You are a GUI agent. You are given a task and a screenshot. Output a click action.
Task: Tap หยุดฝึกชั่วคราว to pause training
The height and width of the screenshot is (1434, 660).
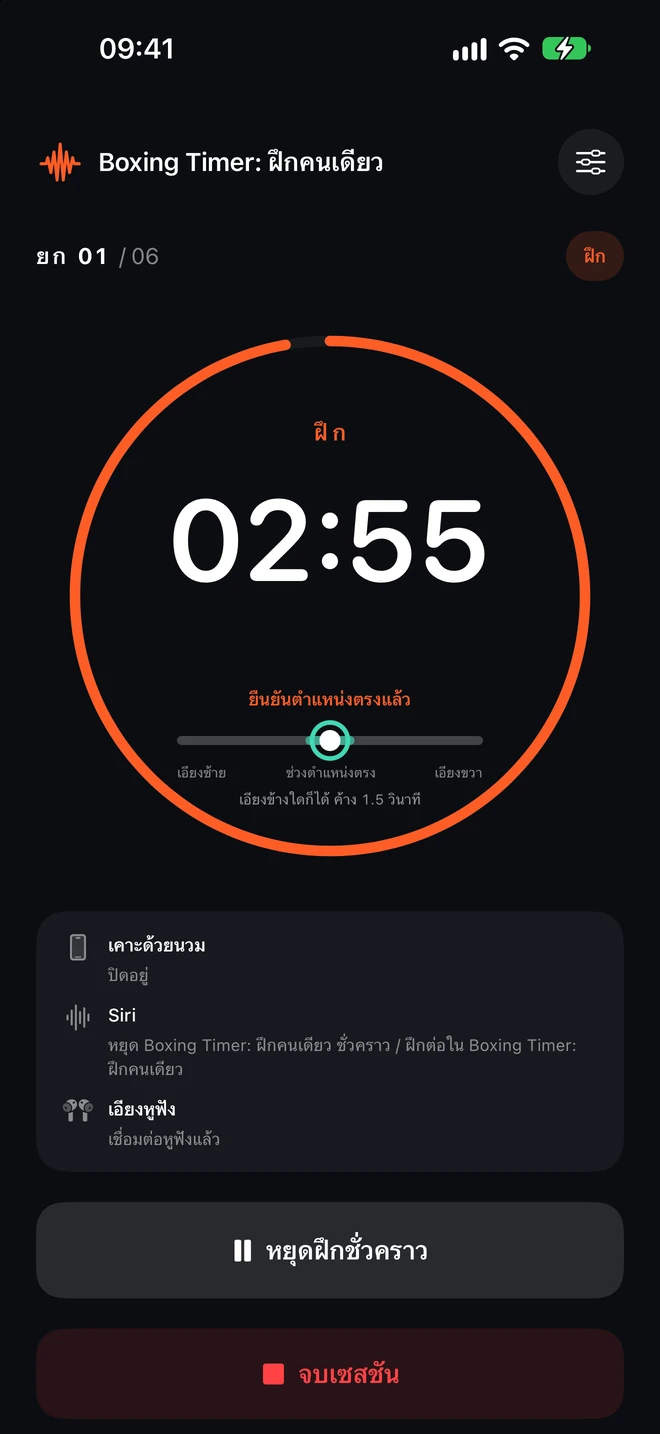(330, 1250)
